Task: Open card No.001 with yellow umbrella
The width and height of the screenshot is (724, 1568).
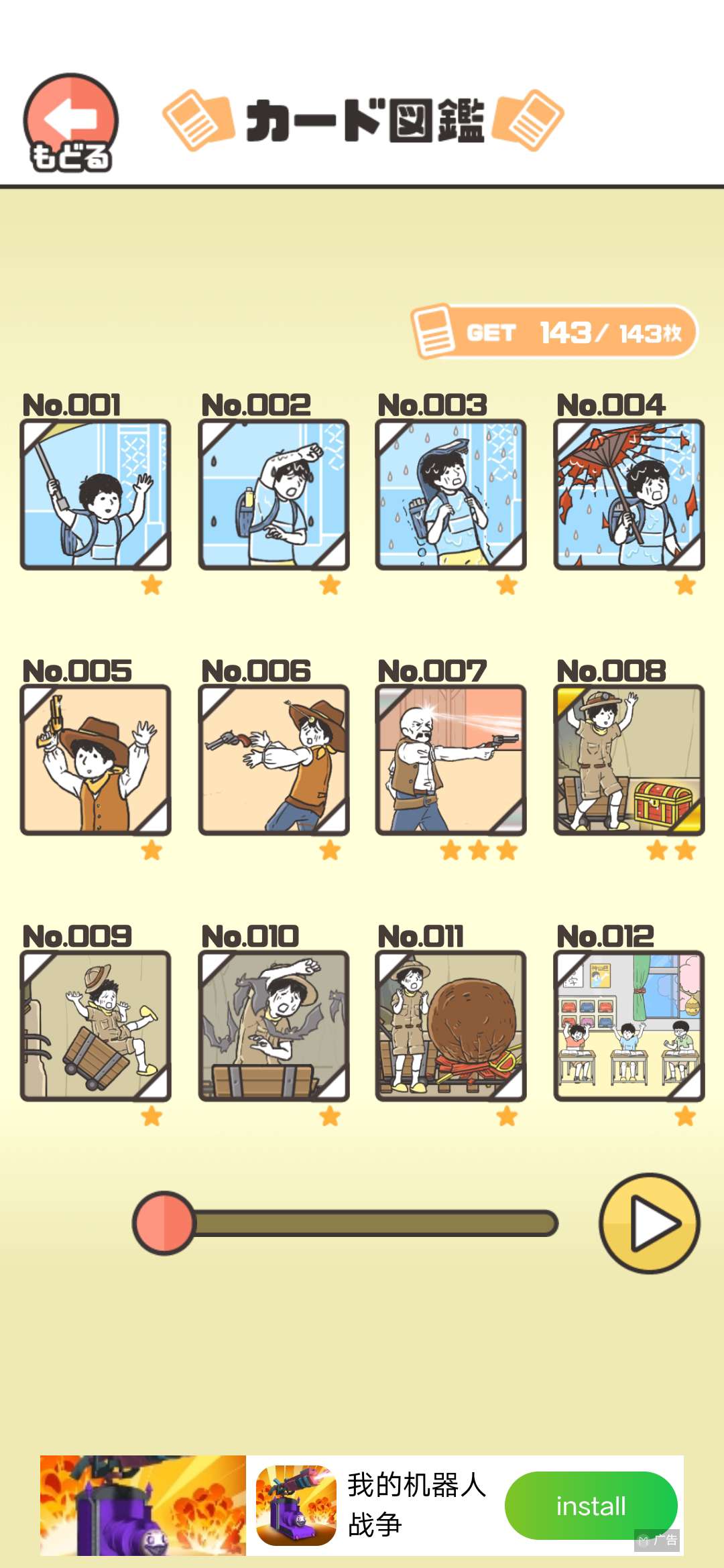Action: pyautogui.click(x=95, y=495)
